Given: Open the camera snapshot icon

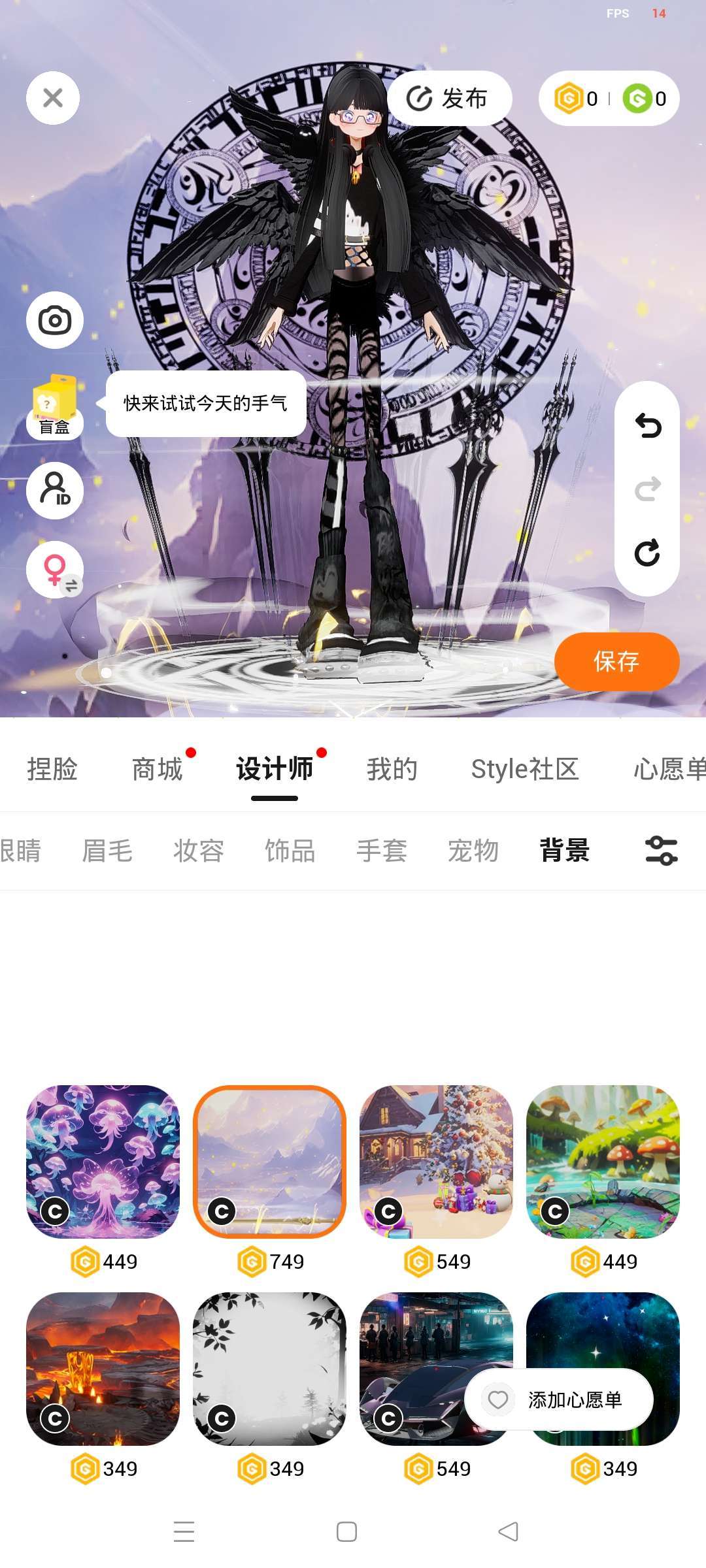Looking at the screenshot, I should pyautogui.click(x=55, y=320).
